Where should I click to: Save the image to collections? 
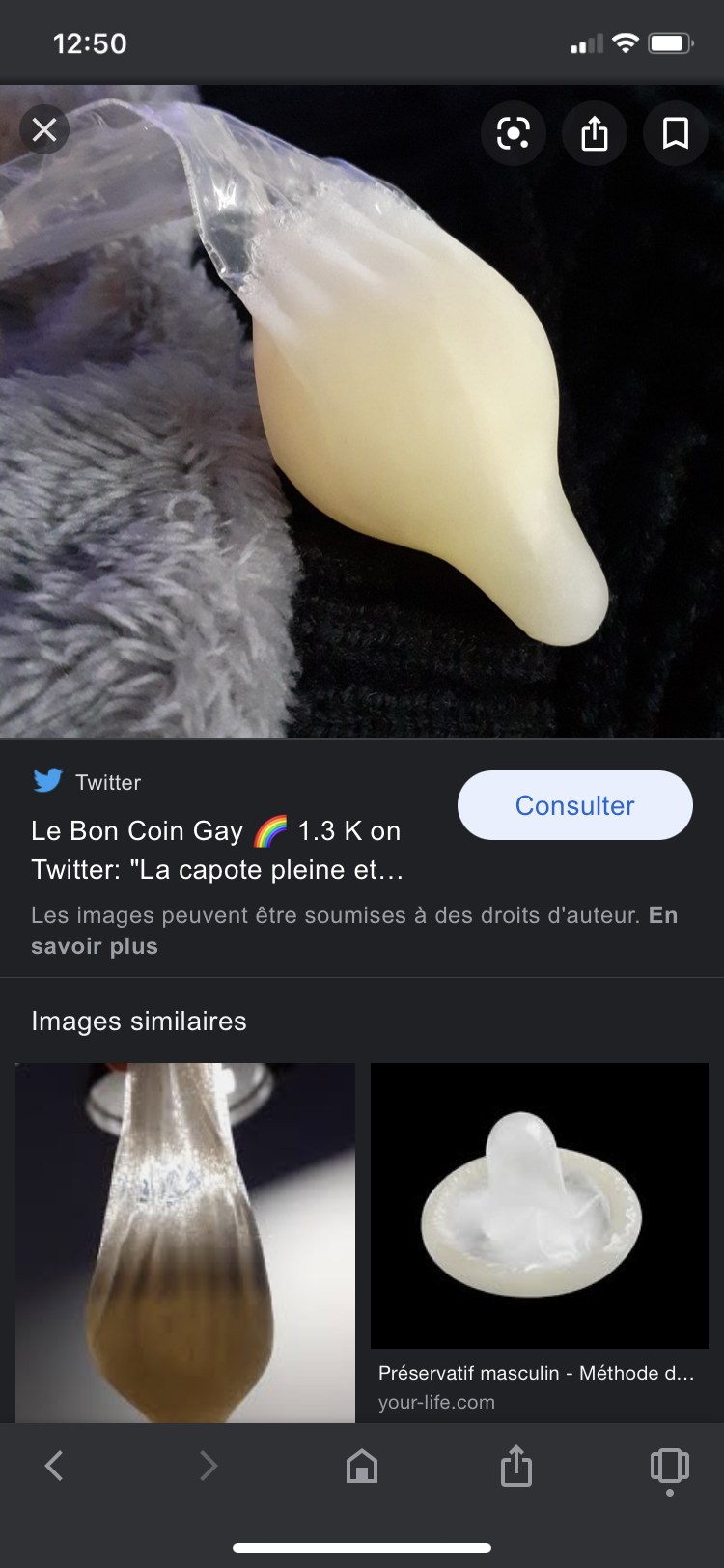pos(676,133)
